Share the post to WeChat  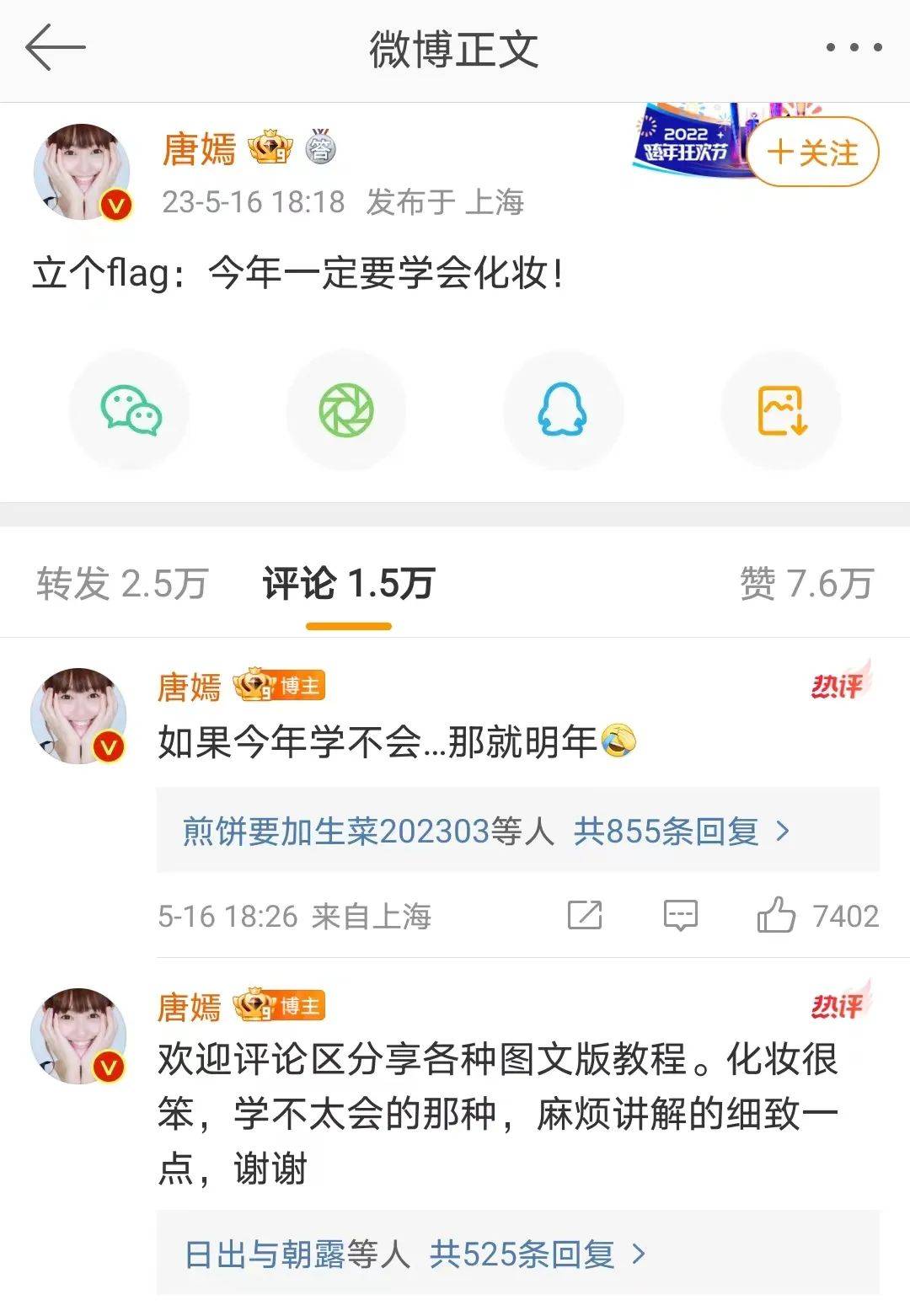[x=131, y=410]
